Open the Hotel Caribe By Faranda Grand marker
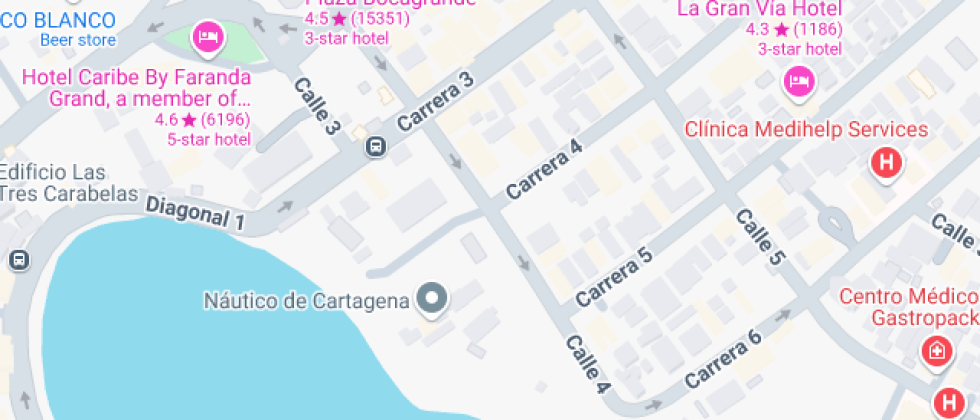This screenshot has height=420, width=980. click(x=209, y=38)
